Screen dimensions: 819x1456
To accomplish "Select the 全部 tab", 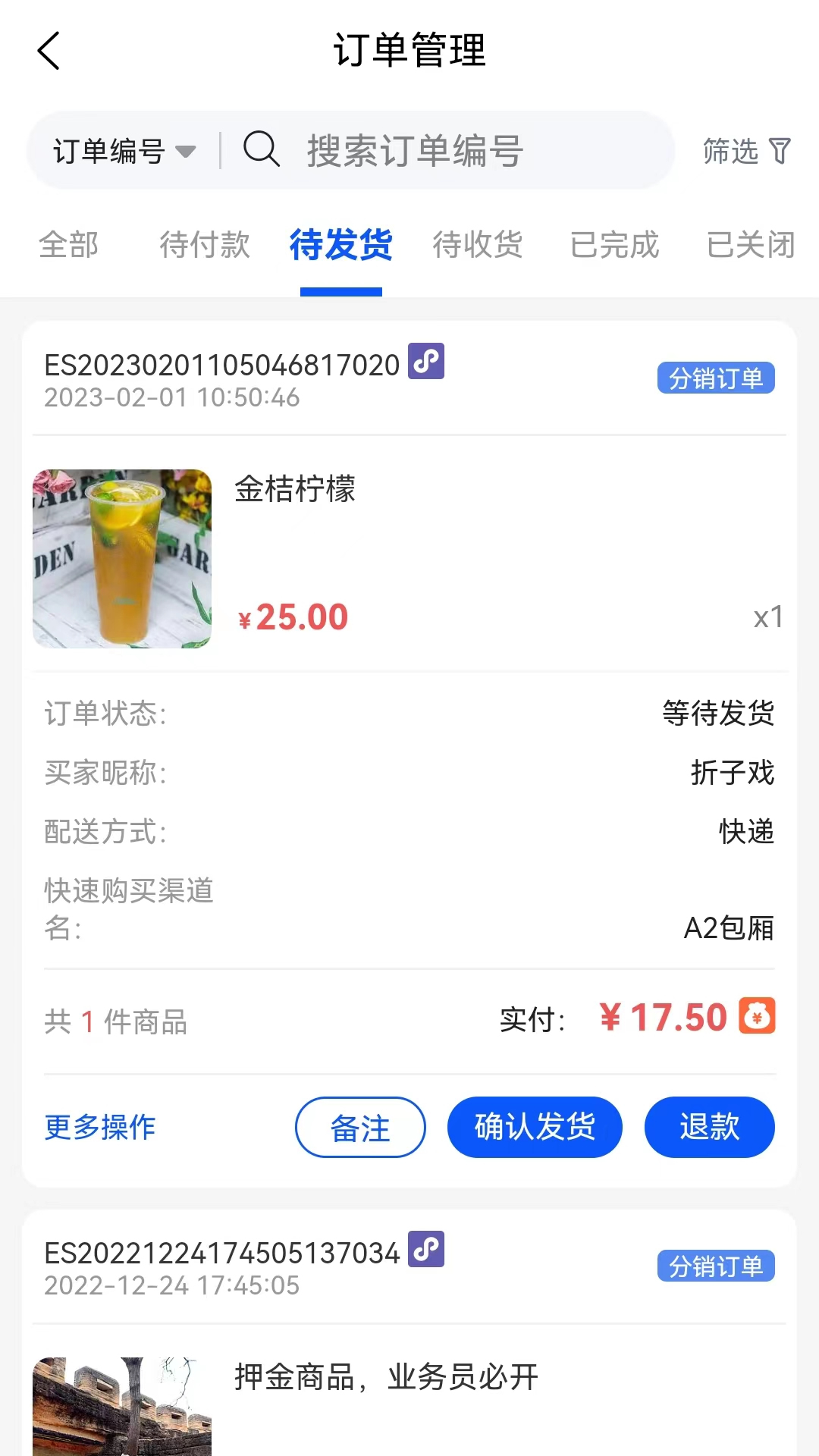I will click(x=71, y=245).
